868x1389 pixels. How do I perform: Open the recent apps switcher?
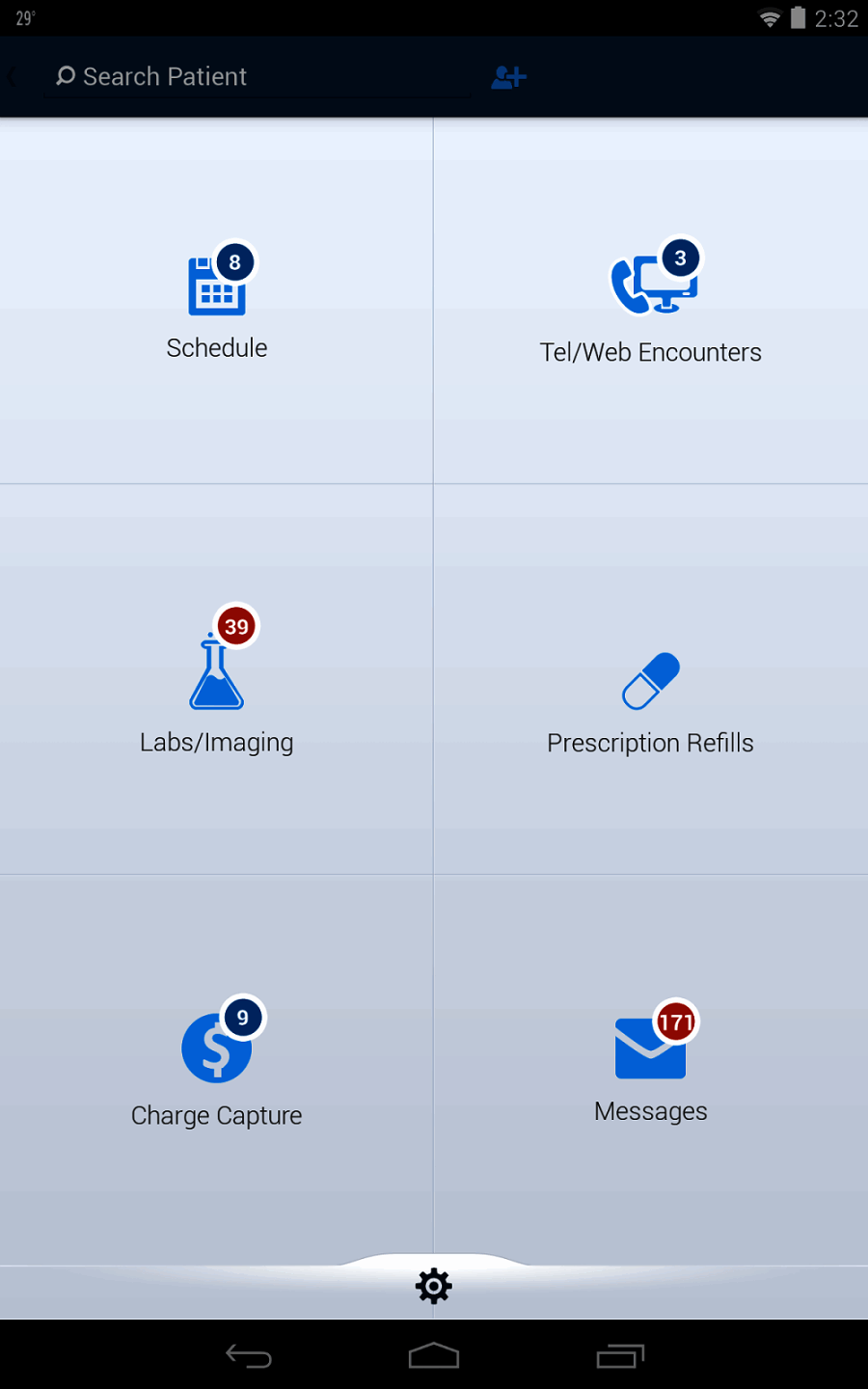(620, 1355)
